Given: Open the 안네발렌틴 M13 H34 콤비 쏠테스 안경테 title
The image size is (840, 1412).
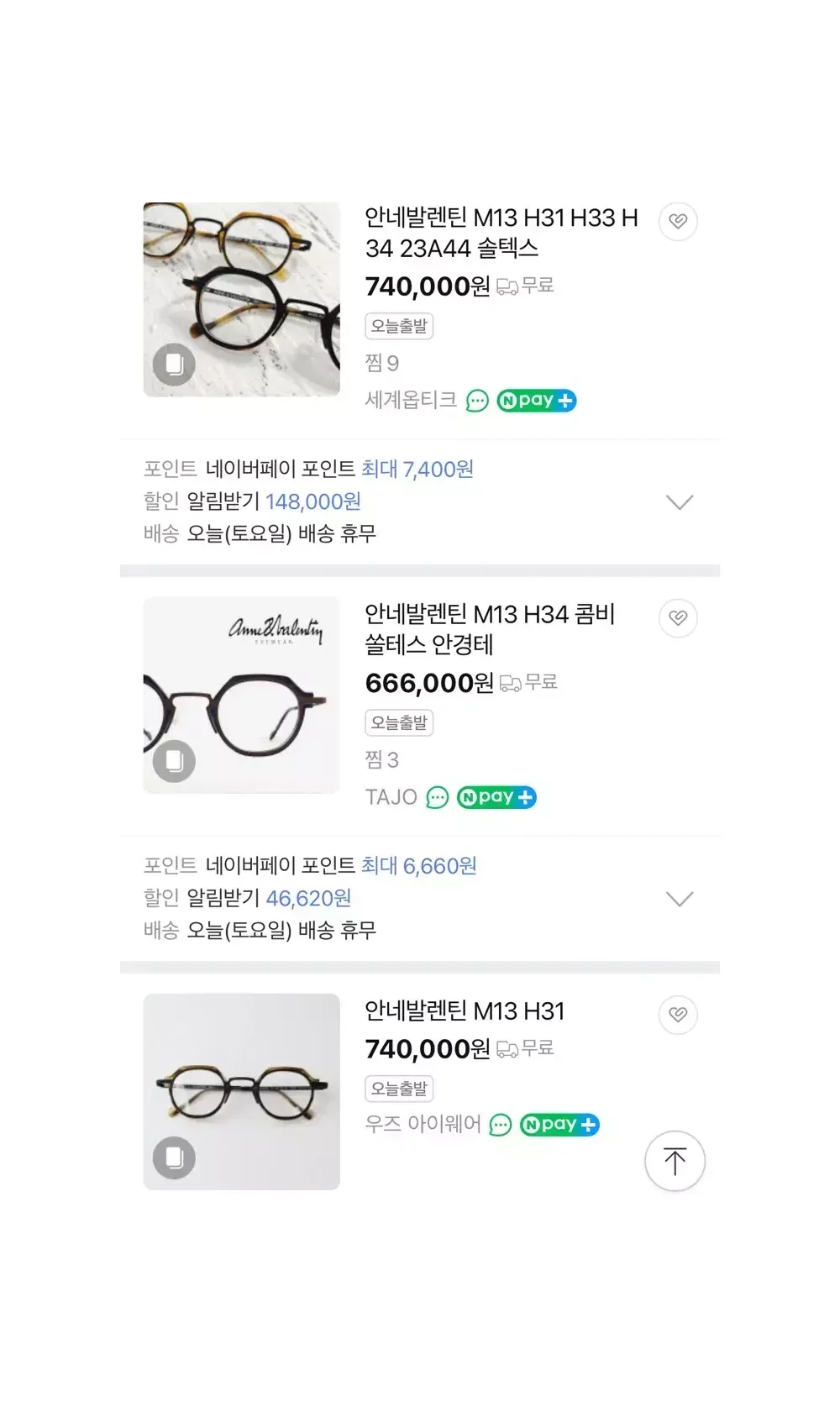Looking at the screenshot, I should pyautogui.click(x=490, y=629).
